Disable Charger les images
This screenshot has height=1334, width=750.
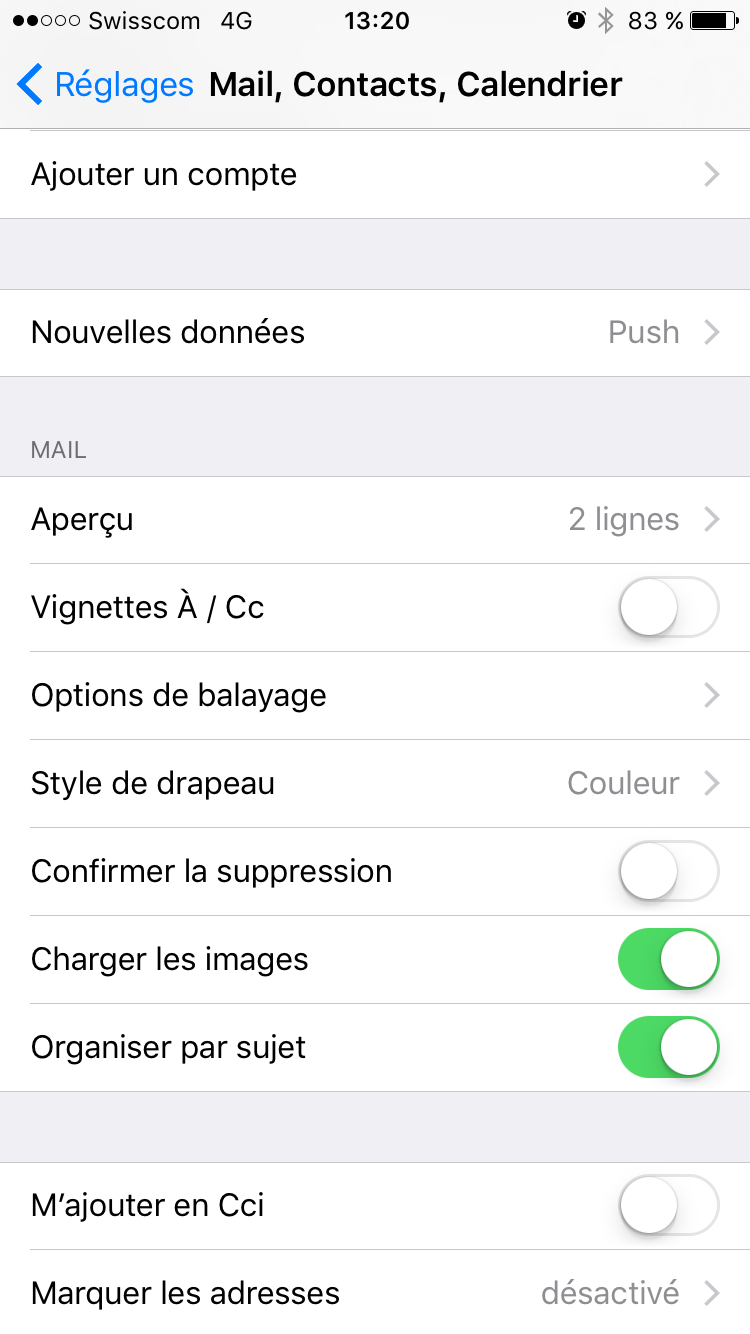pos(669,959)
